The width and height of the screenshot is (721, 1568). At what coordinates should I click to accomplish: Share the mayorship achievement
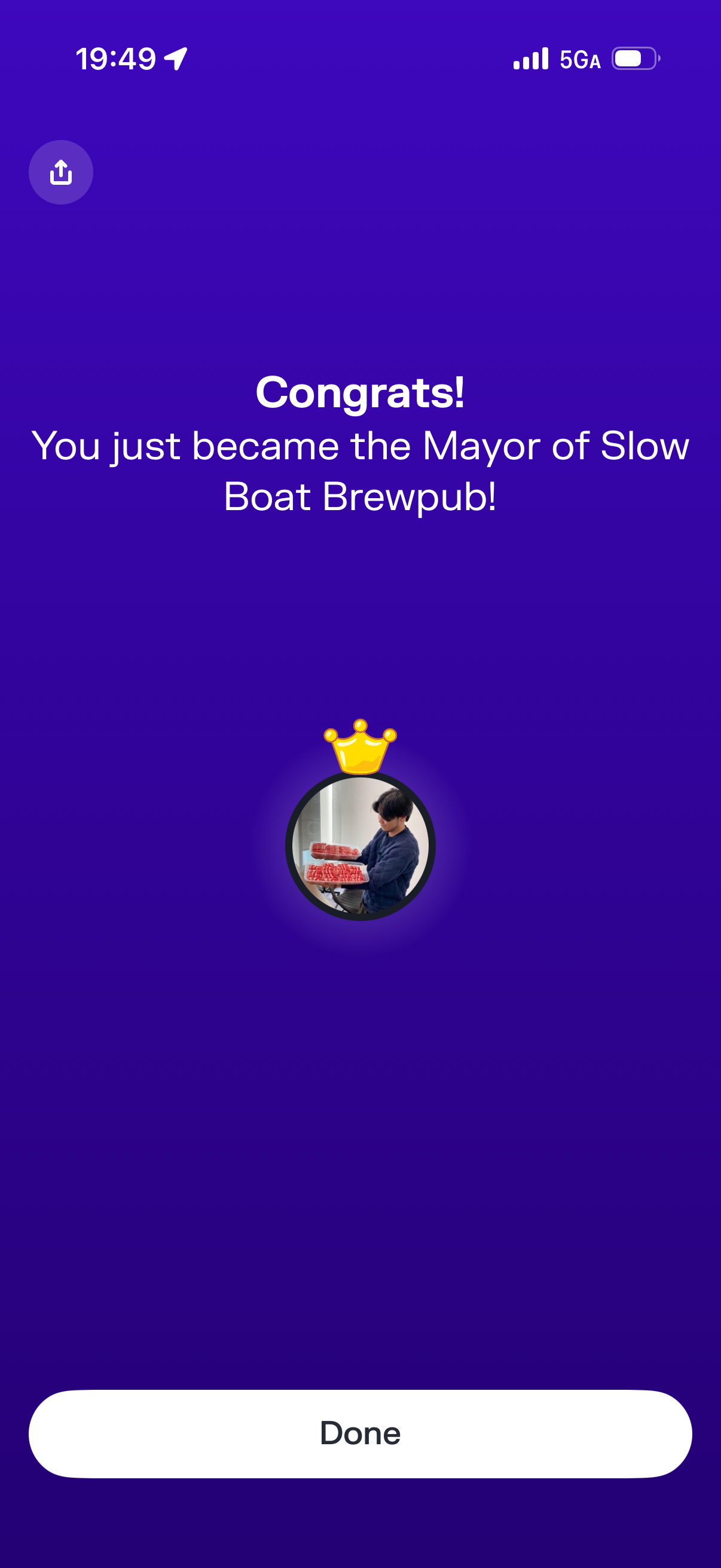pyautogui.click(x=61, y=172)
